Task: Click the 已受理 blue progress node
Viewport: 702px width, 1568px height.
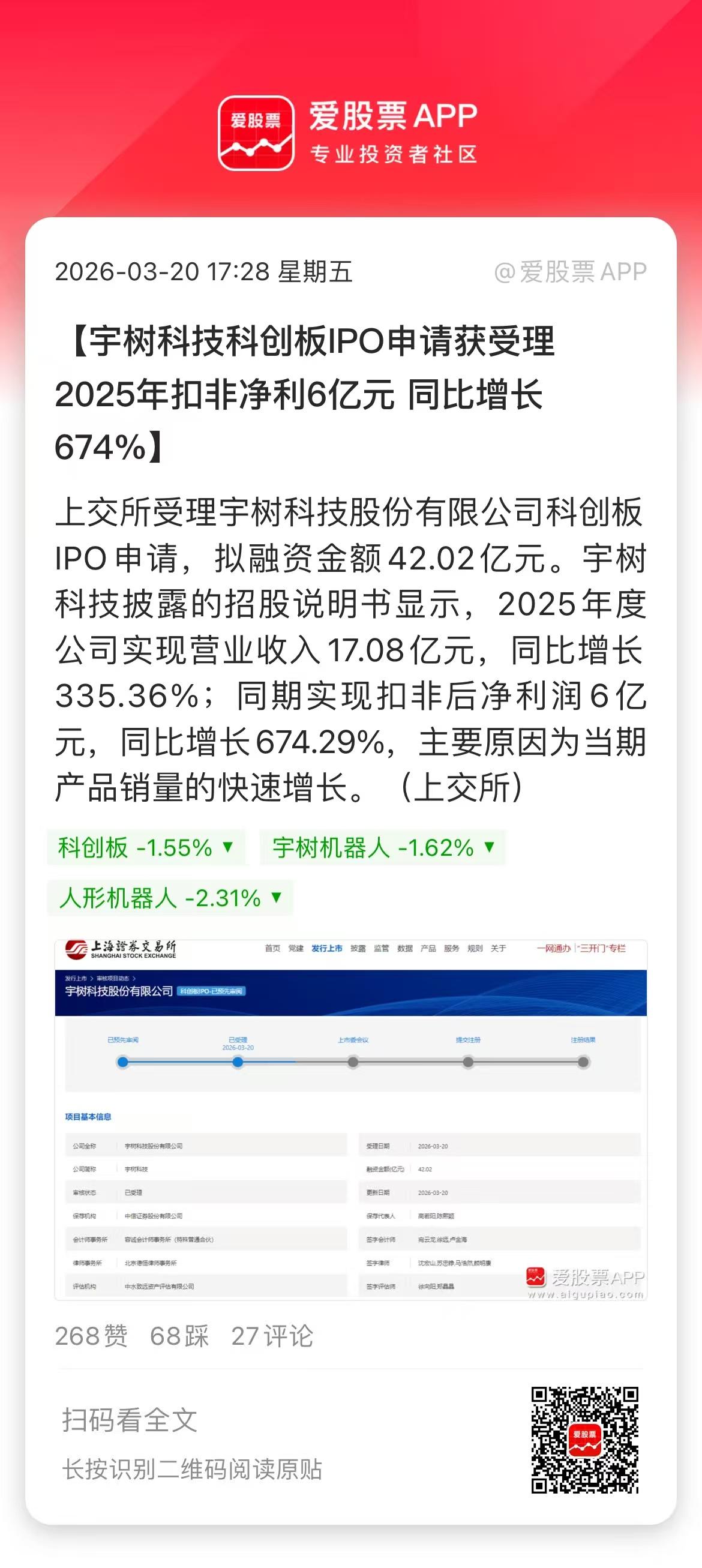Action: coord(238,1063)
